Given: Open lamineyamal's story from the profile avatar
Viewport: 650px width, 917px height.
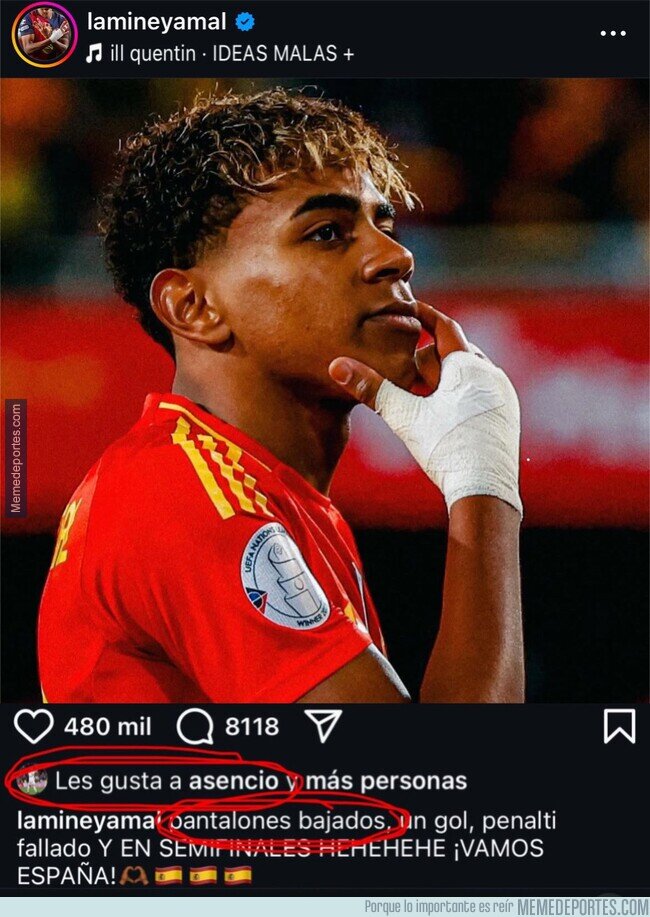Looking at the screenshot, I should (x=44, y=35).
